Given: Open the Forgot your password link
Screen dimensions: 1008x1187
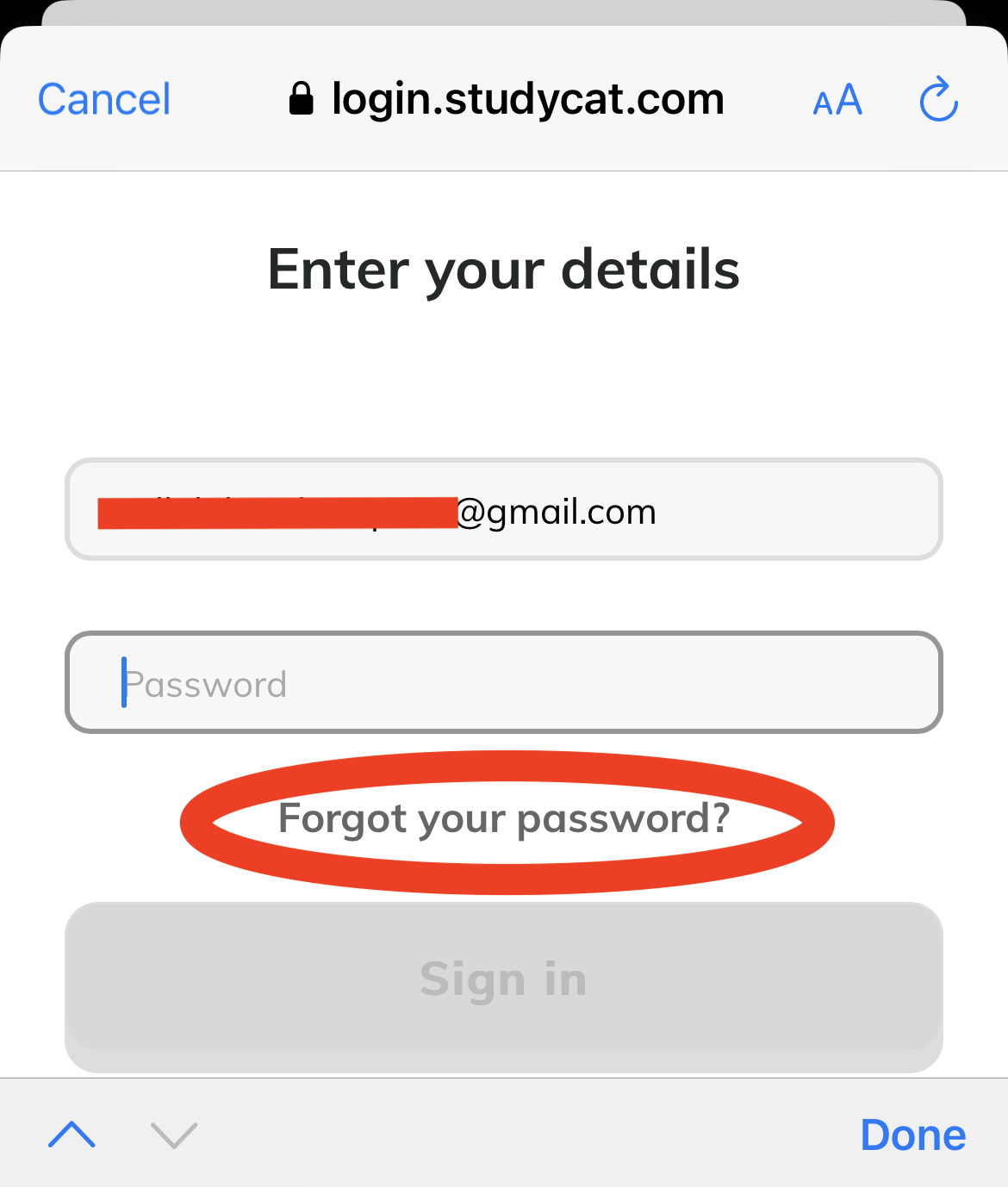Looking at the screenshot, I should coord(504,818).
